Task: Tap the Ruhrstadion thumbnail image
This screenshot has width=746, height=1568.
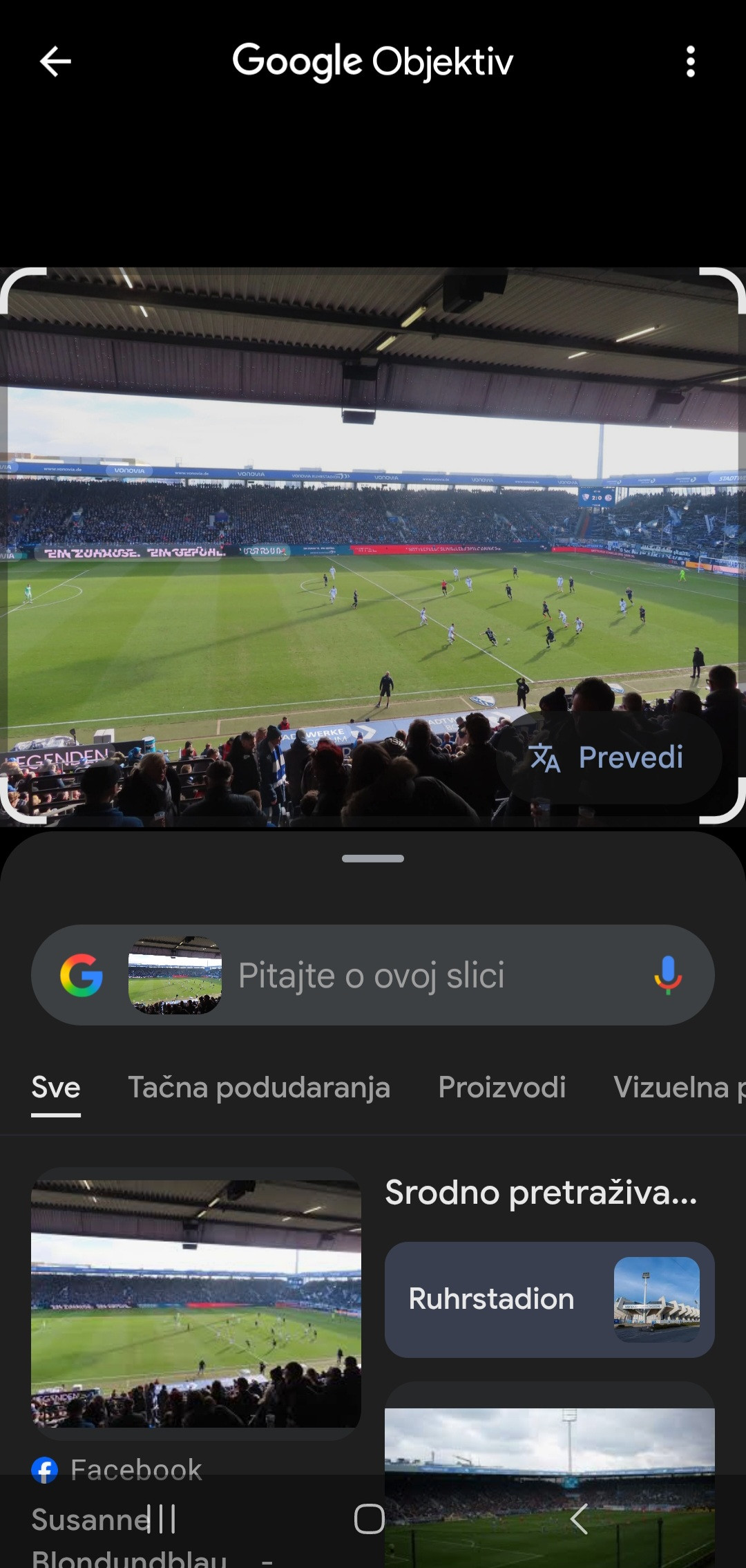Action: [x=661, y=1299]
